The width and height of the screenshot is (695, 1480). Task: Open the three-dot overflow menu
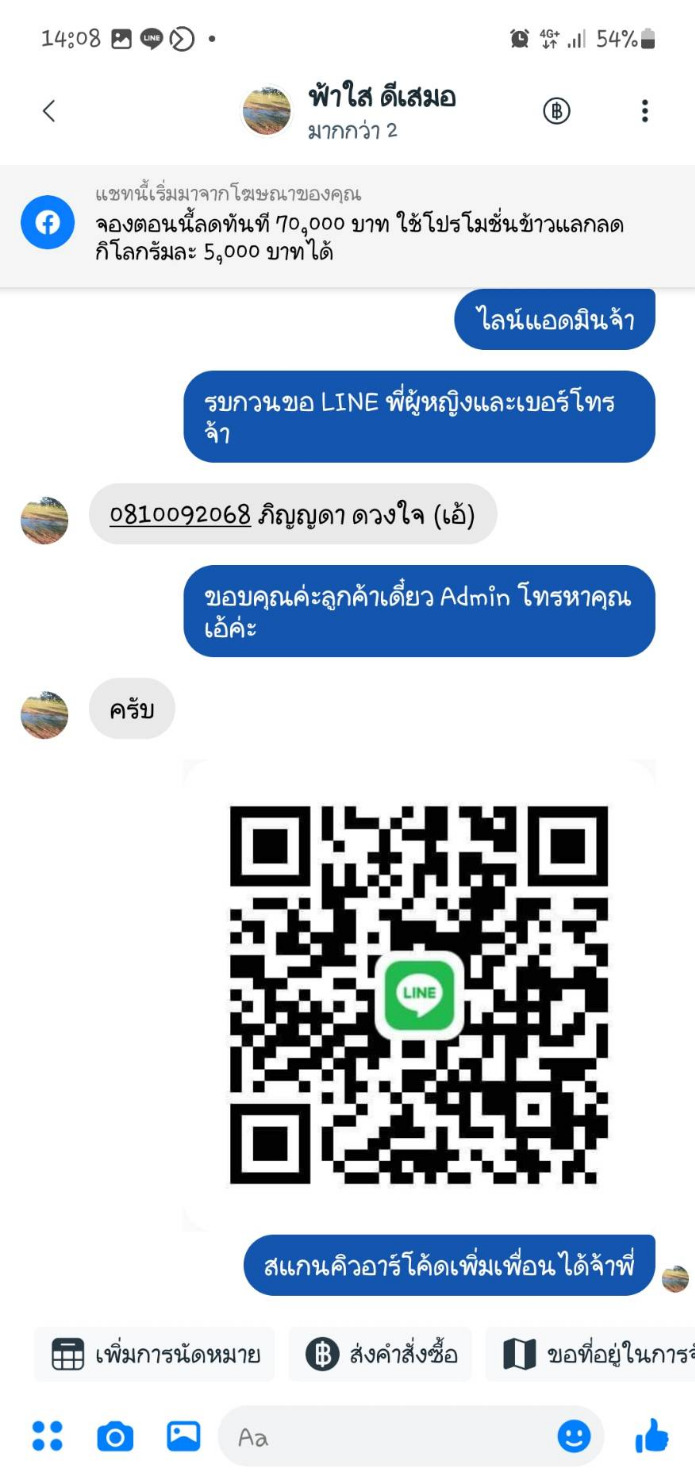tap(645, 111)
